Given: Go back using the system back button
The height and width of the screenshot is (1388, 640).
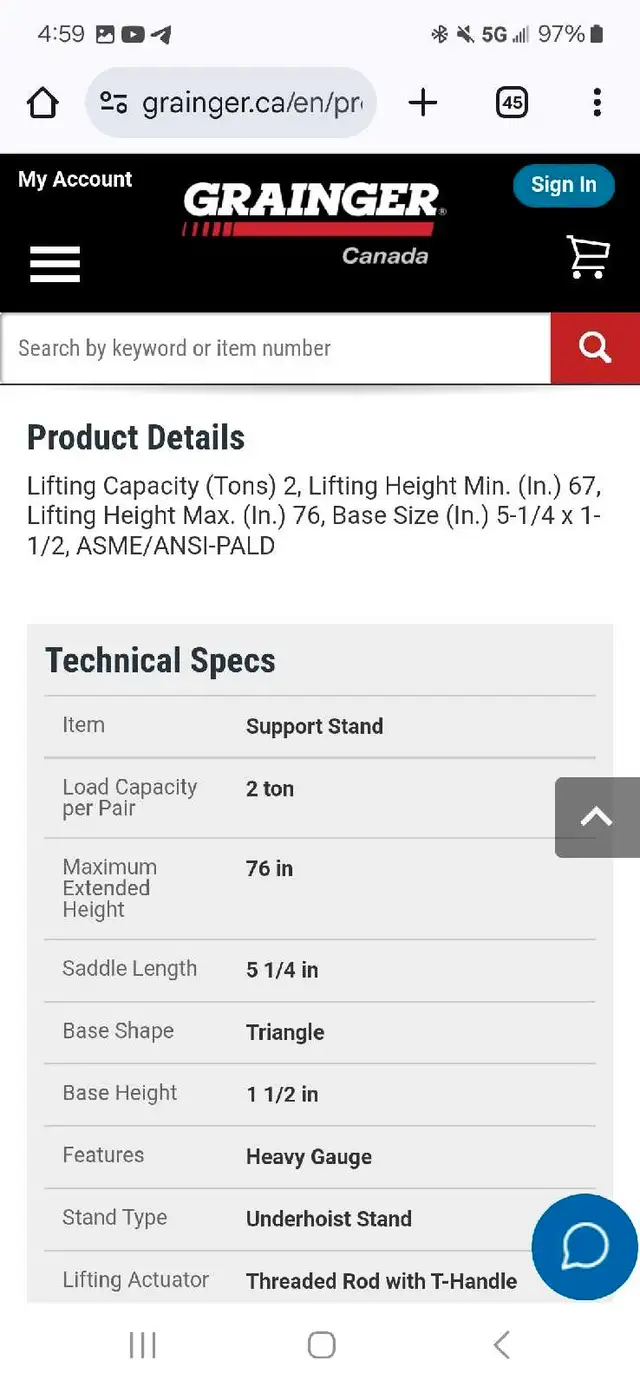Looking at the screenshot, I should tap(502, 1345).
